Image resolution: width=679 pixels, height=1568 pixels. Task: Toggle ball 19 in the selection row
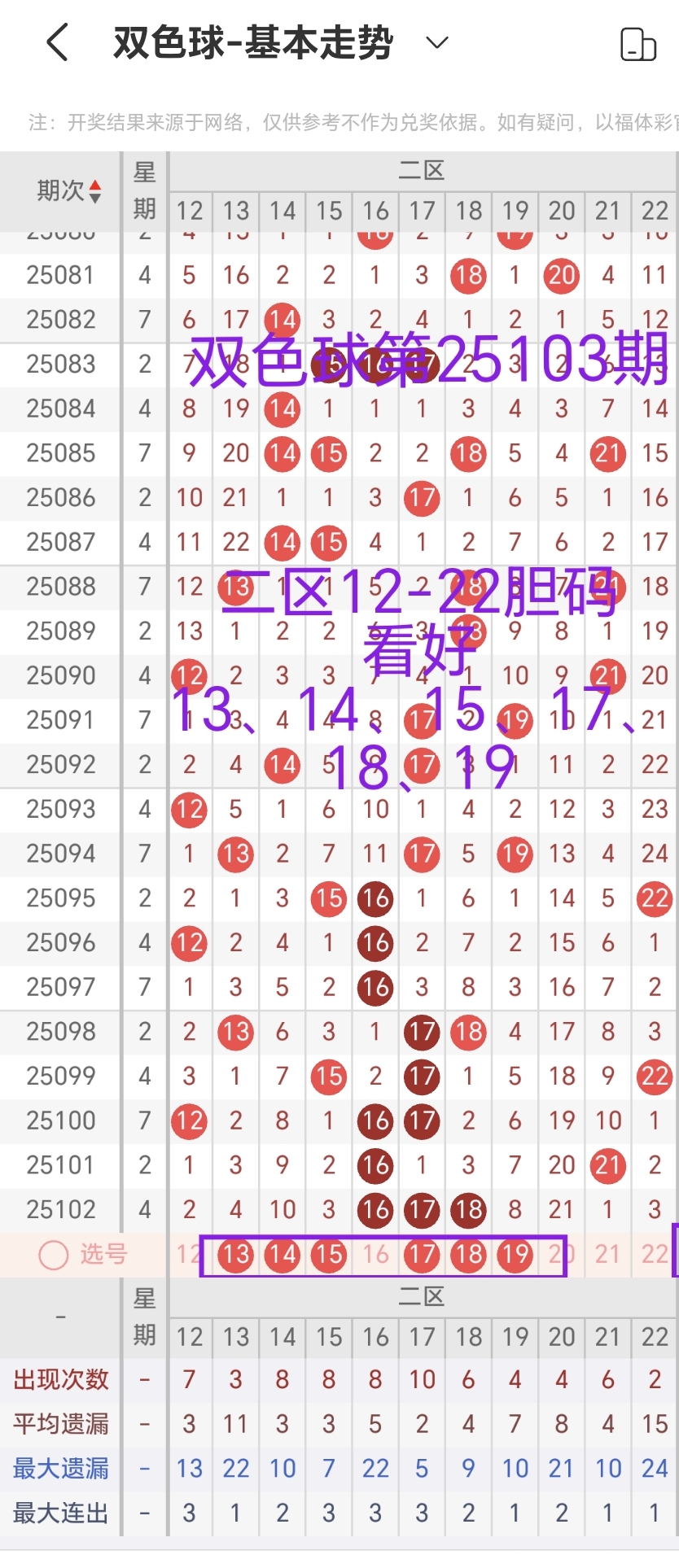[x=515, y=1255]
